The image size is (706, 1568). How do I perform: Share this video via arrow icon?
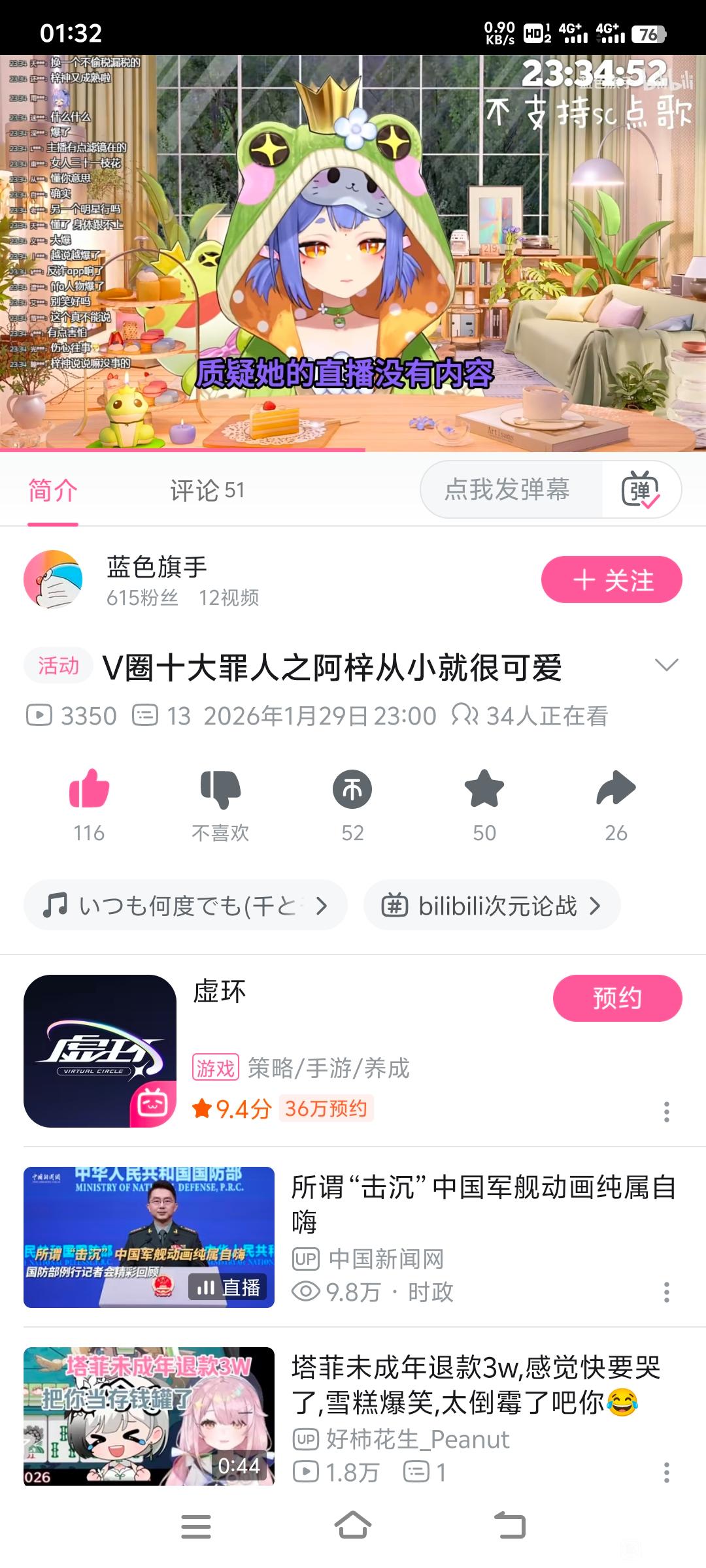[616, 789]
